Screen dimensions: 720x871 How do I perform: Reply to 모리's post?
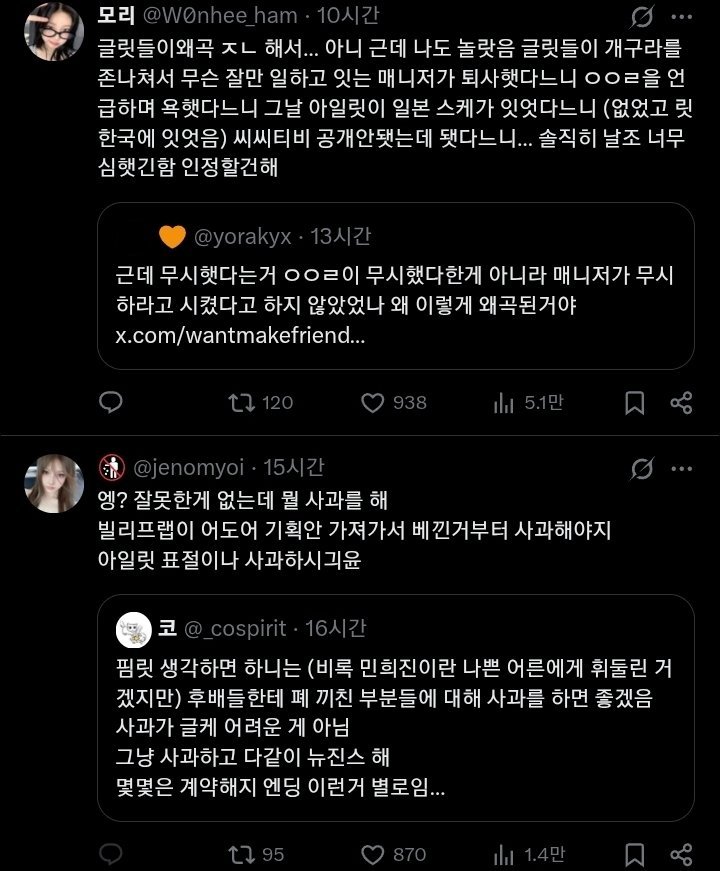(x=112, y=402)
